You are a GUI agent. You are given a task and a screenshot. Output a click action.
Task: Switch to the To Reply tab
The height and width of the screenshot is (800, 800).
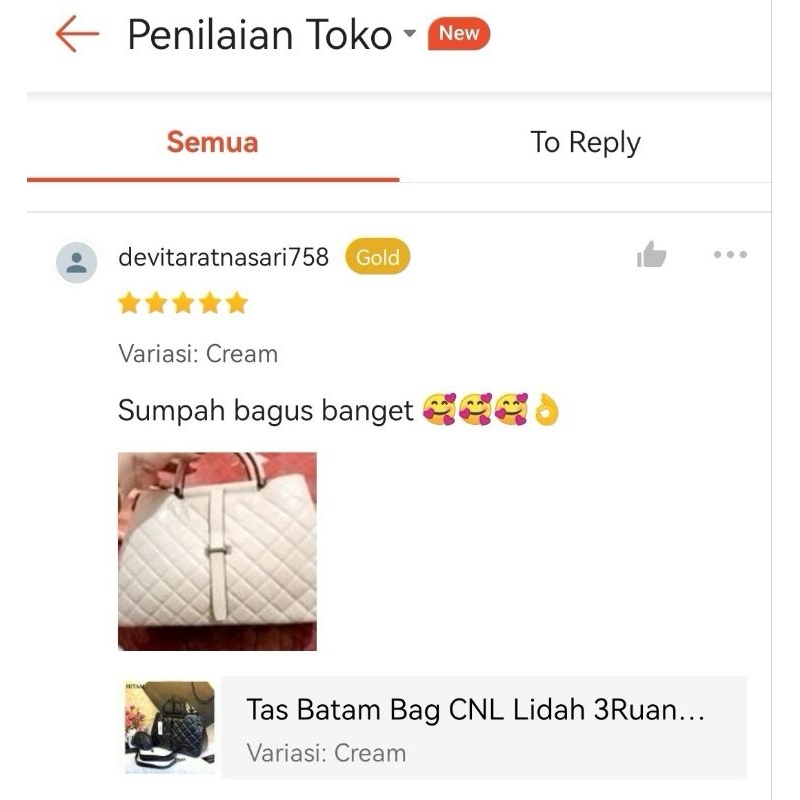(585, 142)
